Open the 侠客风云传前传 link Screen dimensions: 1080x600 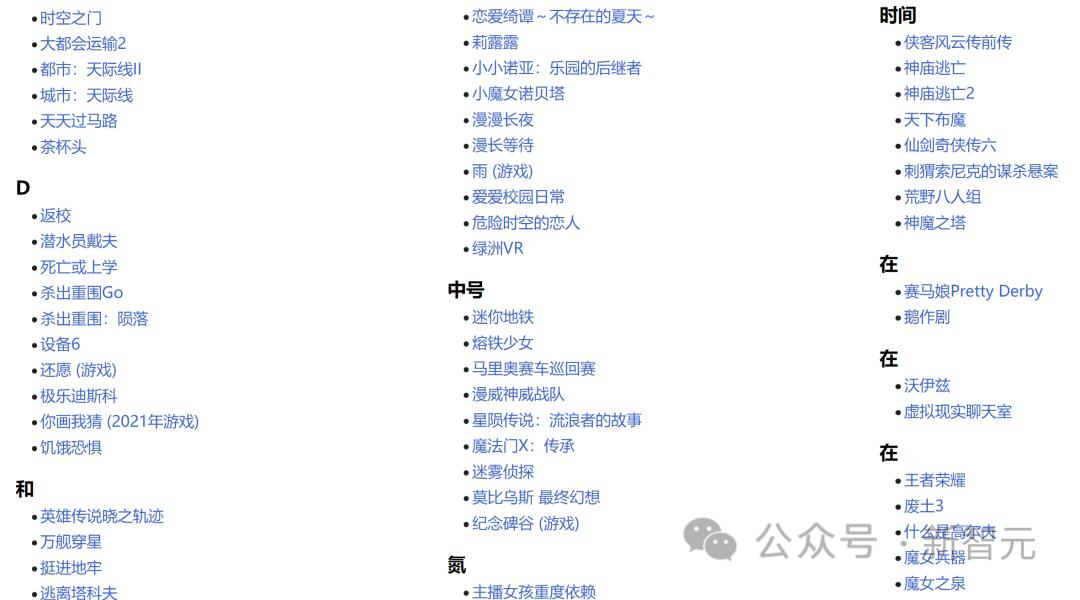(958, 42)
